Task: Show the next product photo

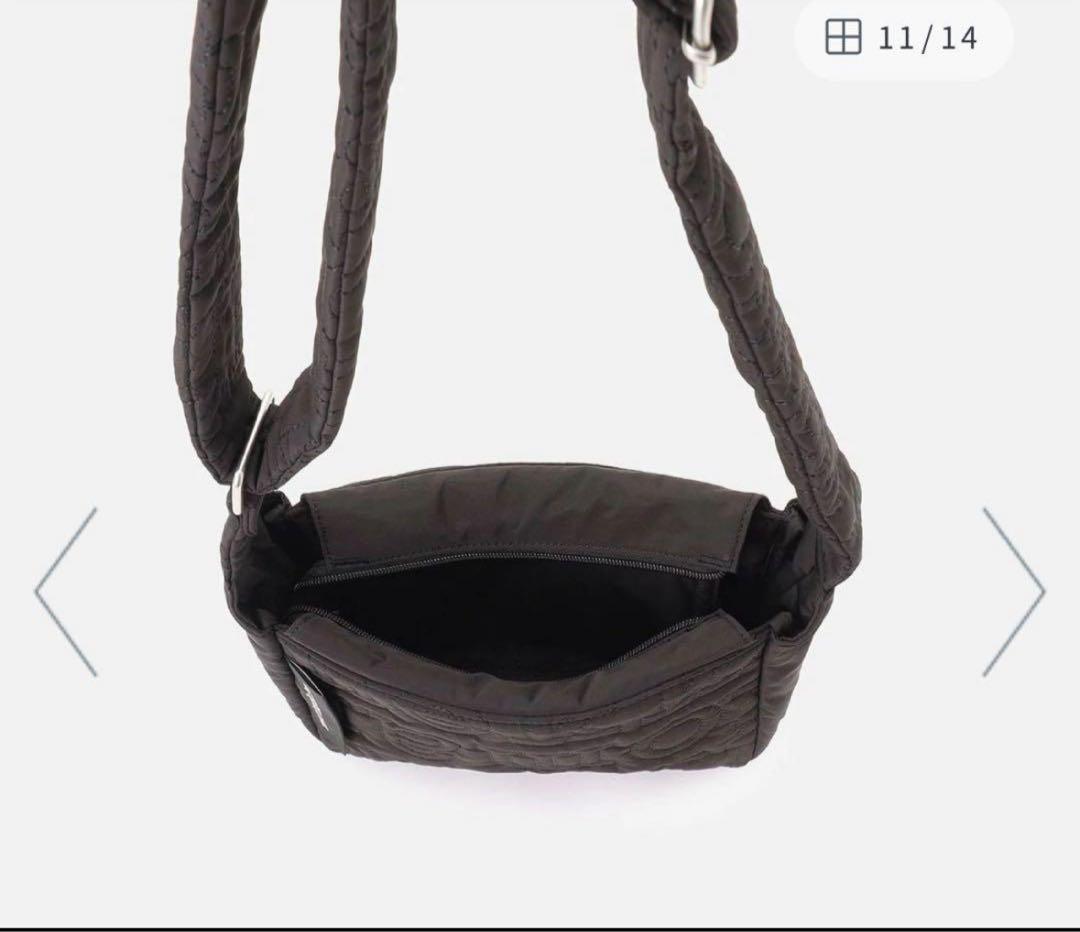Action: (1012, 591)
